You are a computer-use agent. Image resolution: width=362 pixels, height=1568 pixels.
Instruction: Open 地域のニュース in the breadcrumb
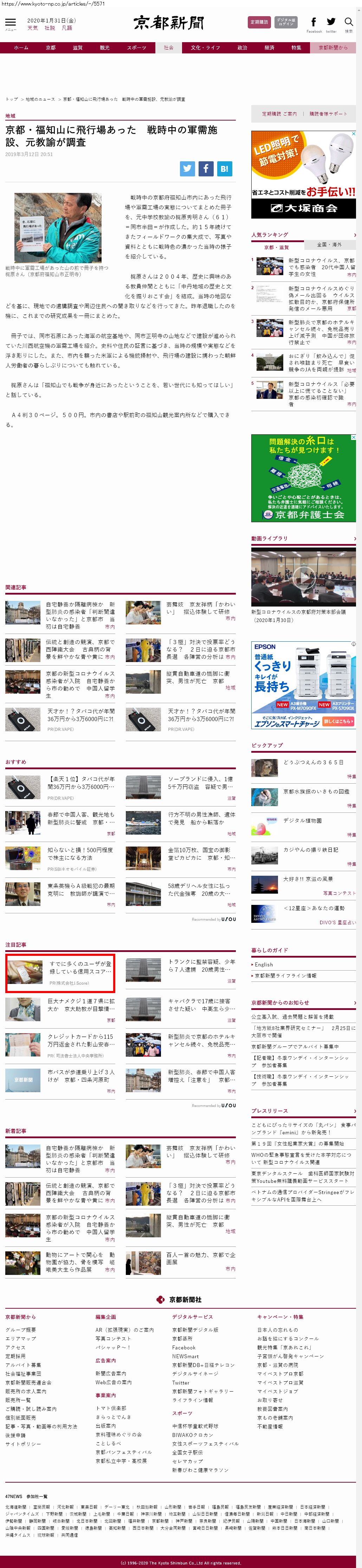[40, 99]
